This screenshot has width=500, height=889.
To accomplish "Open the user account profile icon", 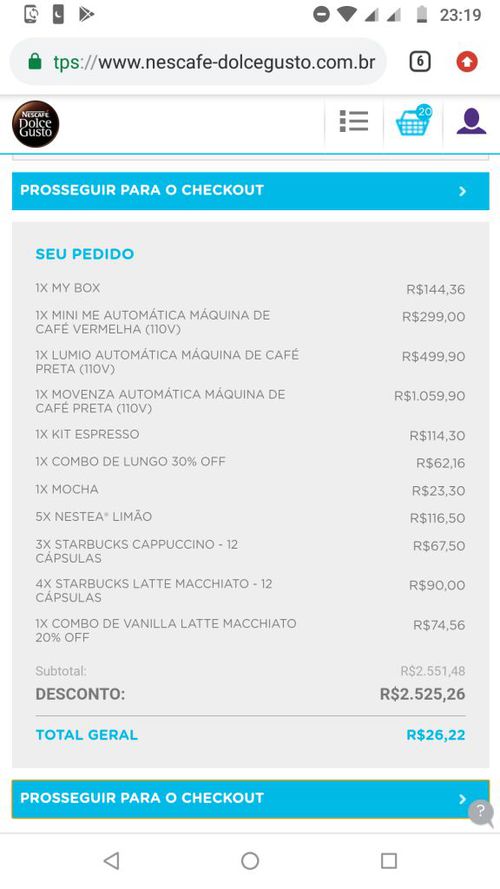I will pyautogui.click(x=471, y=121).
